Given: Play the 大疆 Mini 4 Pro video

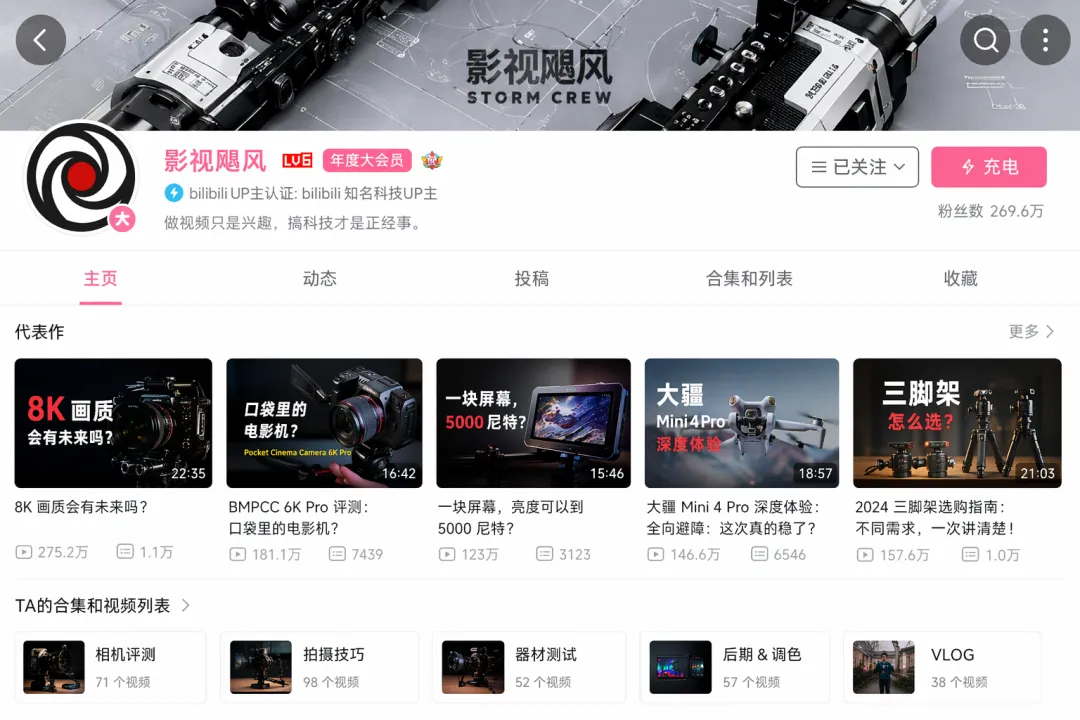Looking at the screenshot, I should 741,423.
